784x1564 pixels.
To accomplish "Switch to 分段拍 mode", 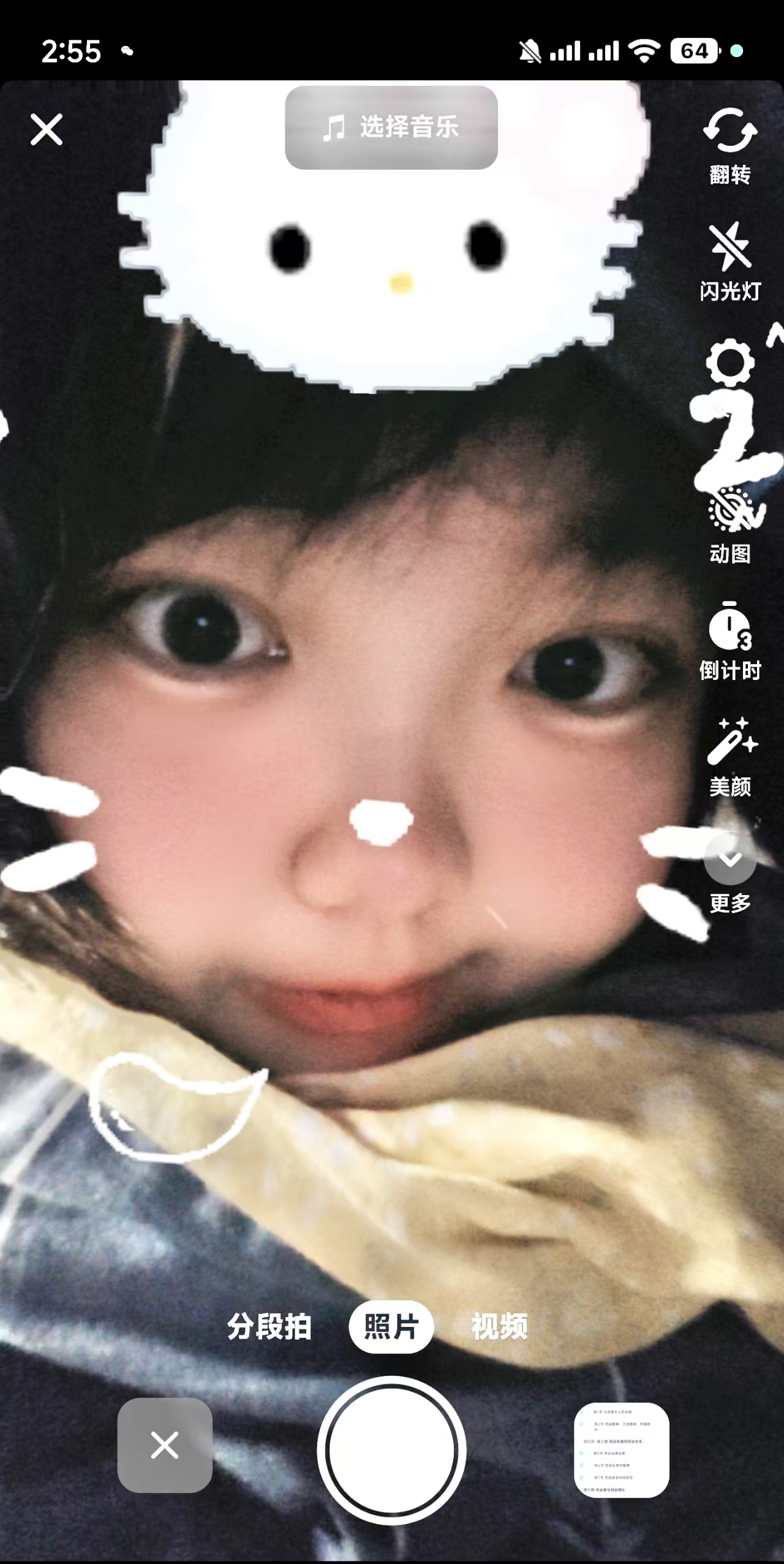I will click(x=269, y=1326).
